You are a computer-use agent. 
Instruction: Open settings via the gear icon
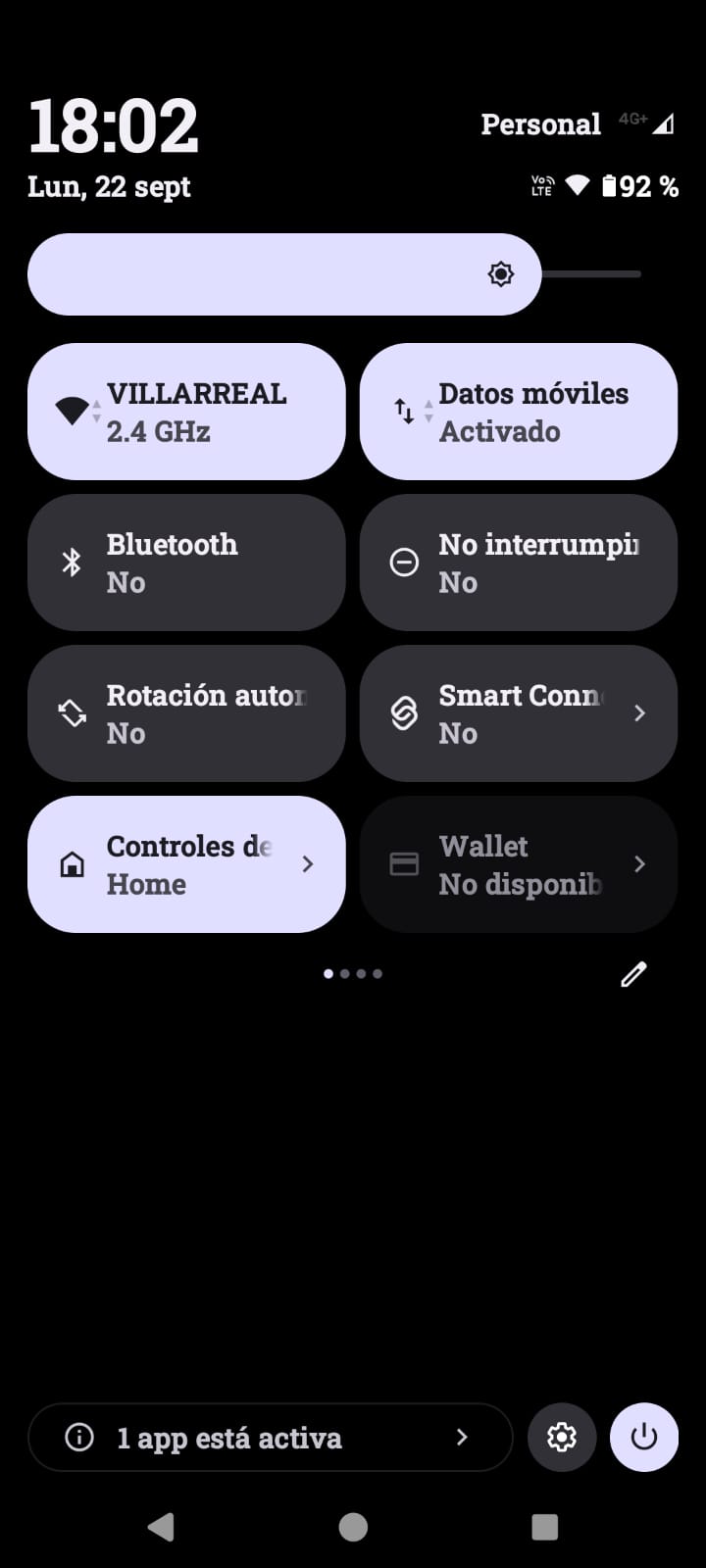point(562,1438)
